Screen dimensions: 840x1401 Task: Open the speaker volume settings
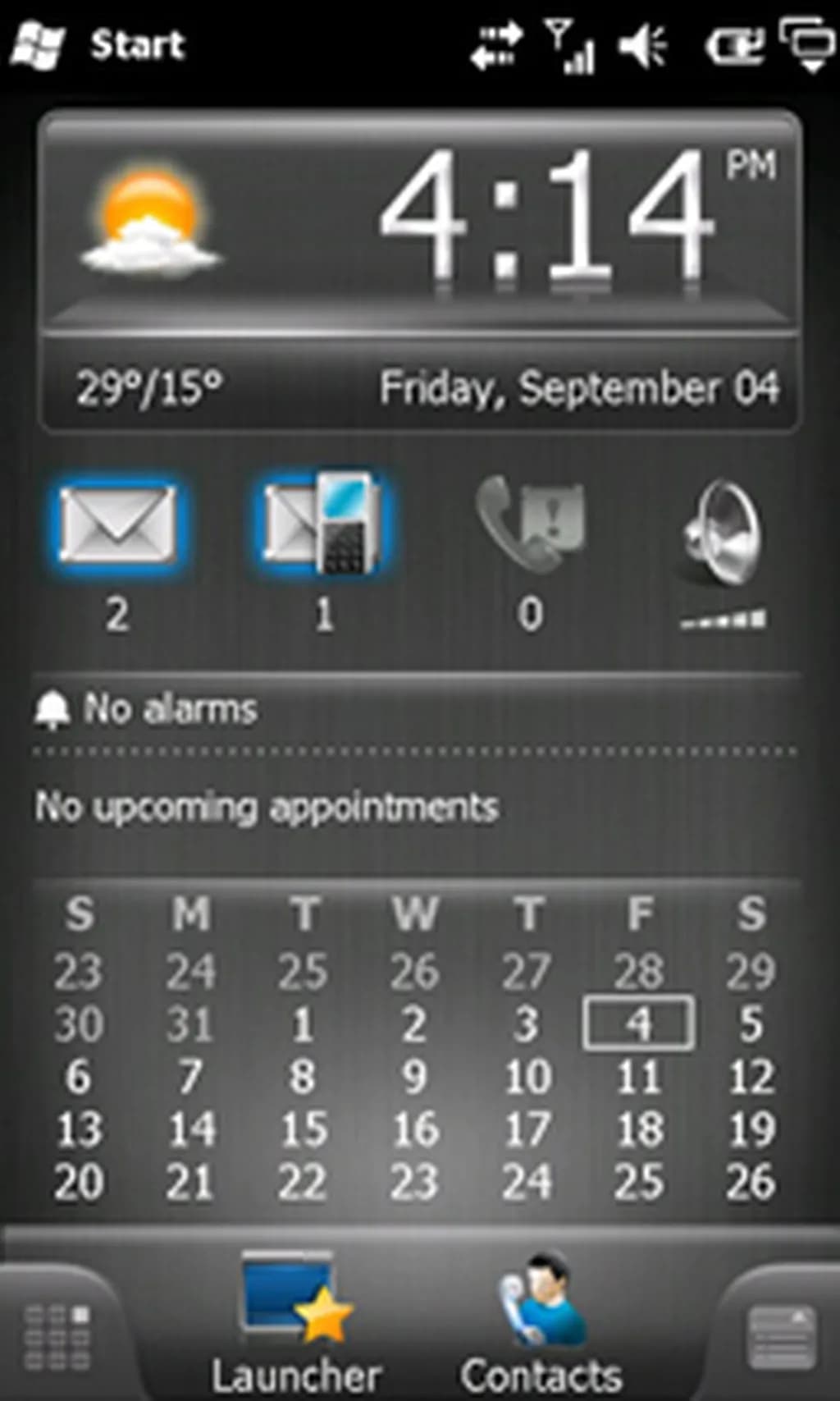724,533
